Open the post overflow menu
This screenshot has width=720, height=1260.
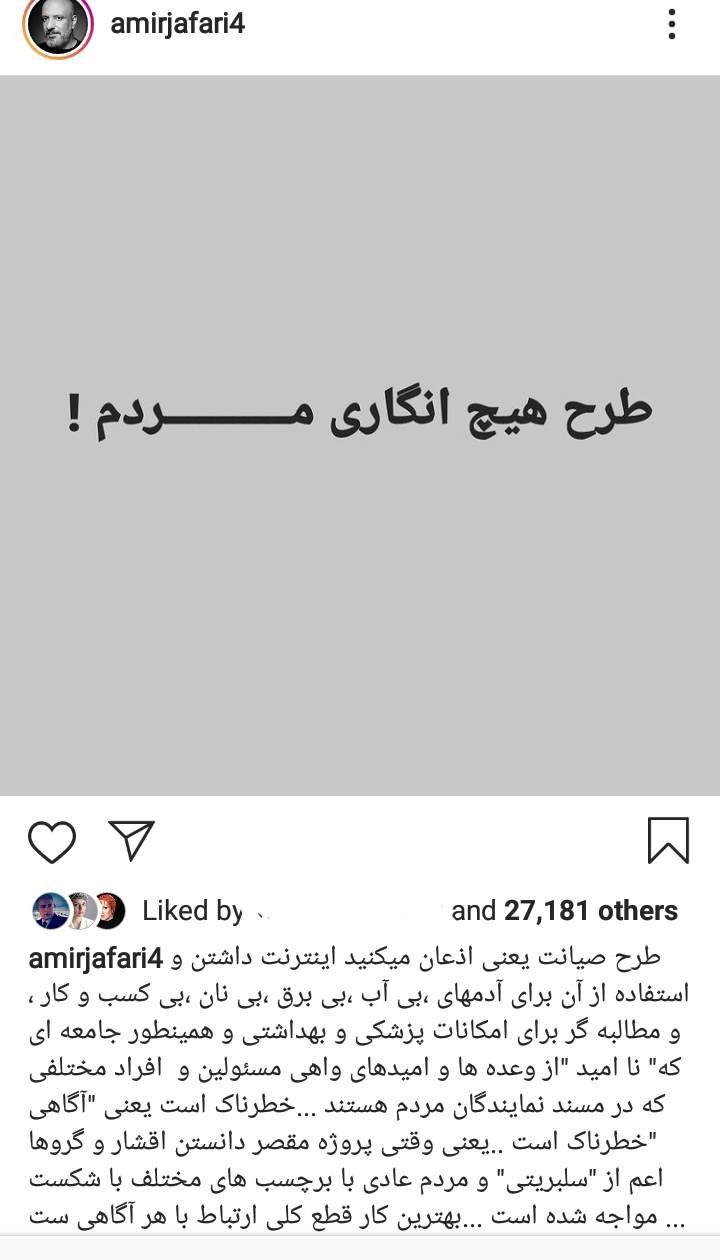coord(673,25)
